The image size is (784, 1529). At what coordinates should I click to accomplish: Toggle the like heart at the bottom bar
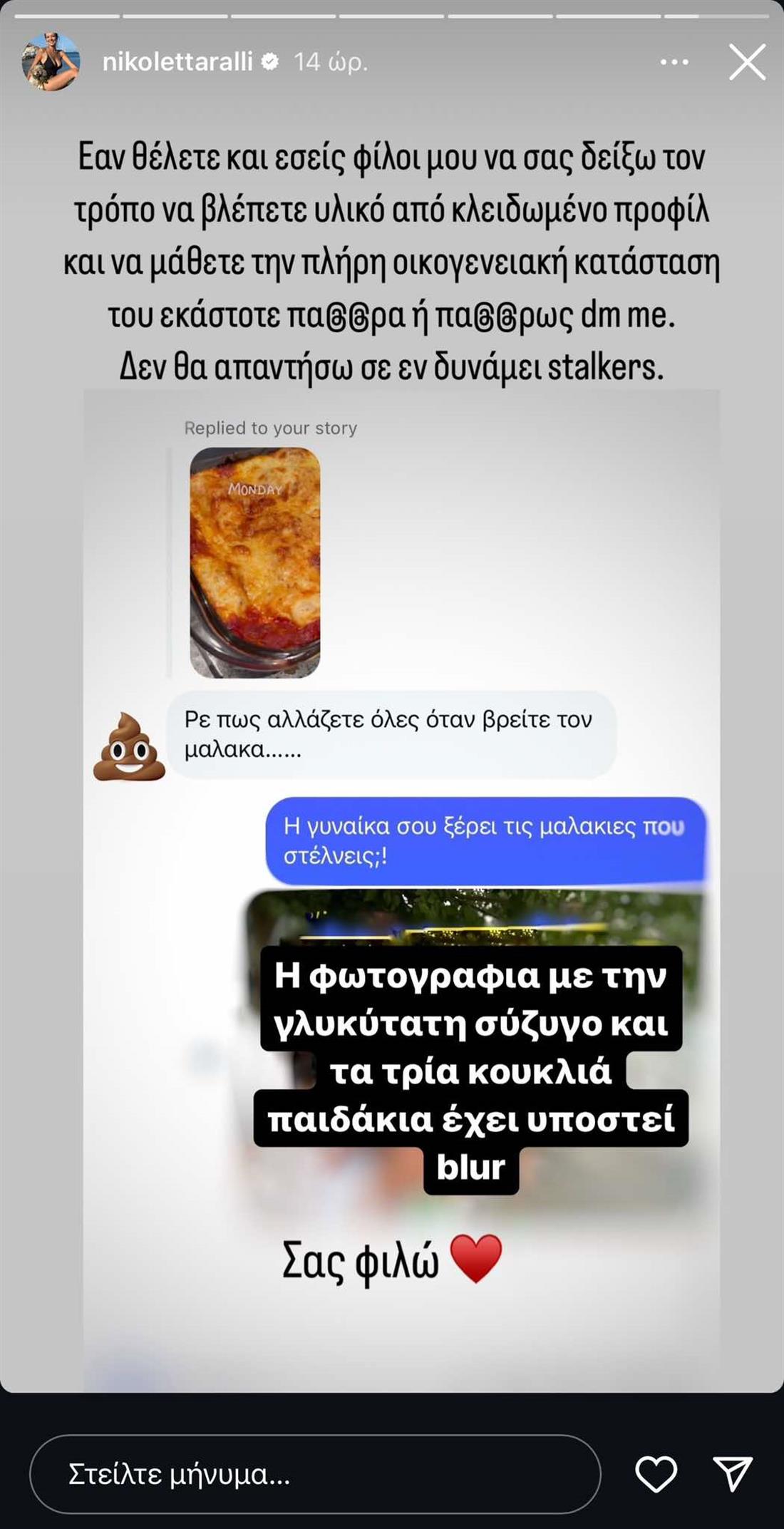tap(659, 1473)
